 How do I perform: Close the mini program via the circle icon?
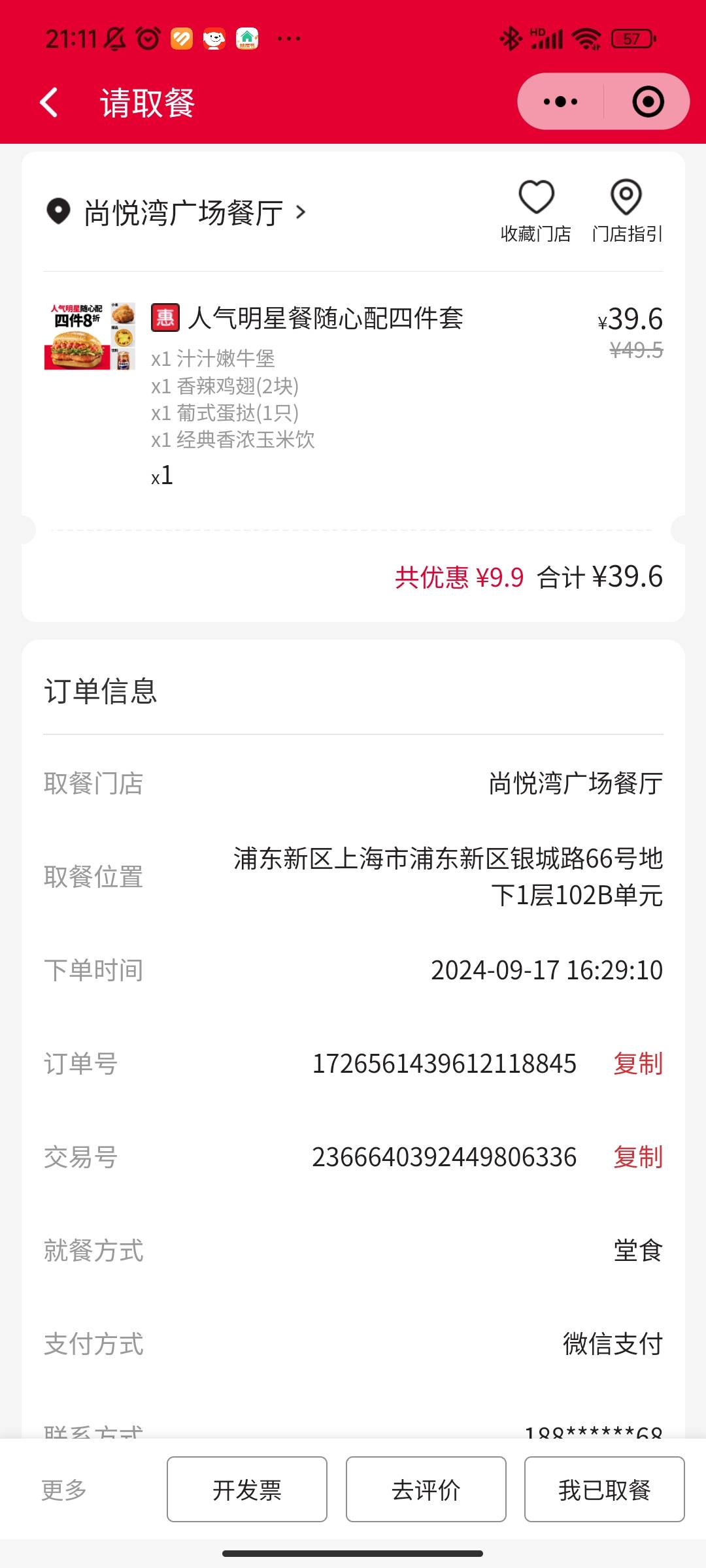648,102
